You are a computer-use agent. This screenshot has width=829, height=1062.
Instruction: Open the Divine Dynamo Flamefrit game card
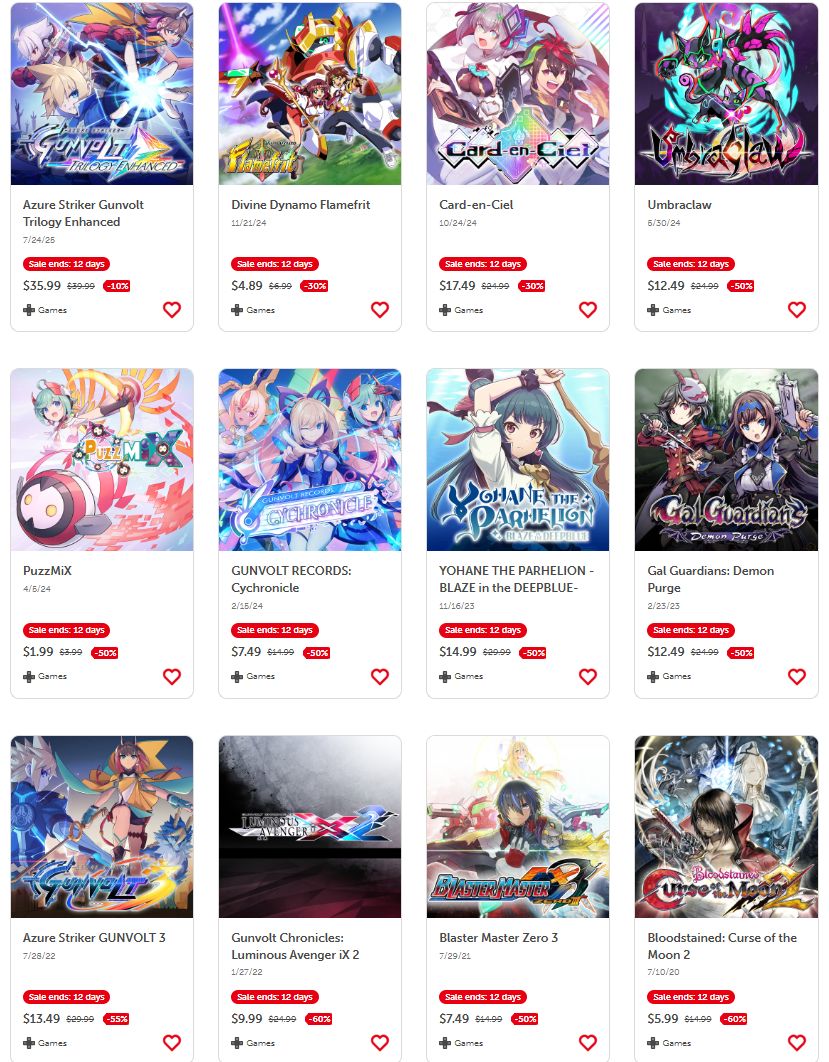pos(309,95)
